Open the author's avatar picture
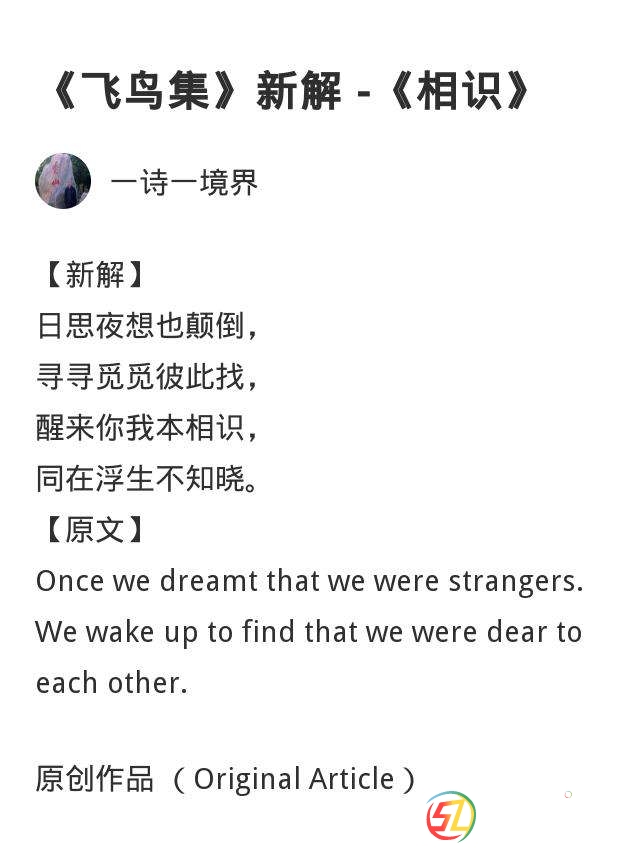This screenshot has width=640, height=849. (63, 181)
